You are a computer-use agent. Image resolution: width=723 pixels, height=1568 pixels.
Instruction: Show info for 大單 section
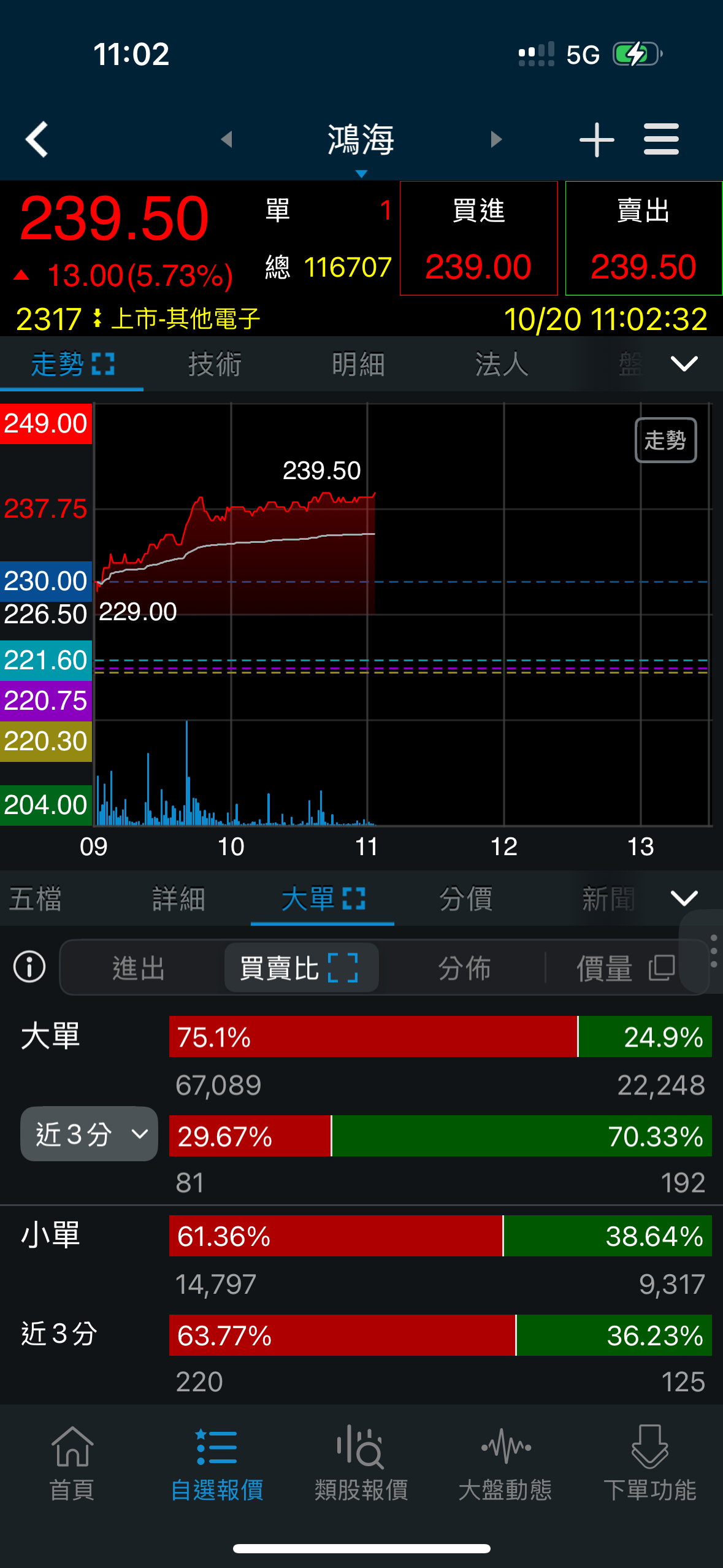(29, 967)
